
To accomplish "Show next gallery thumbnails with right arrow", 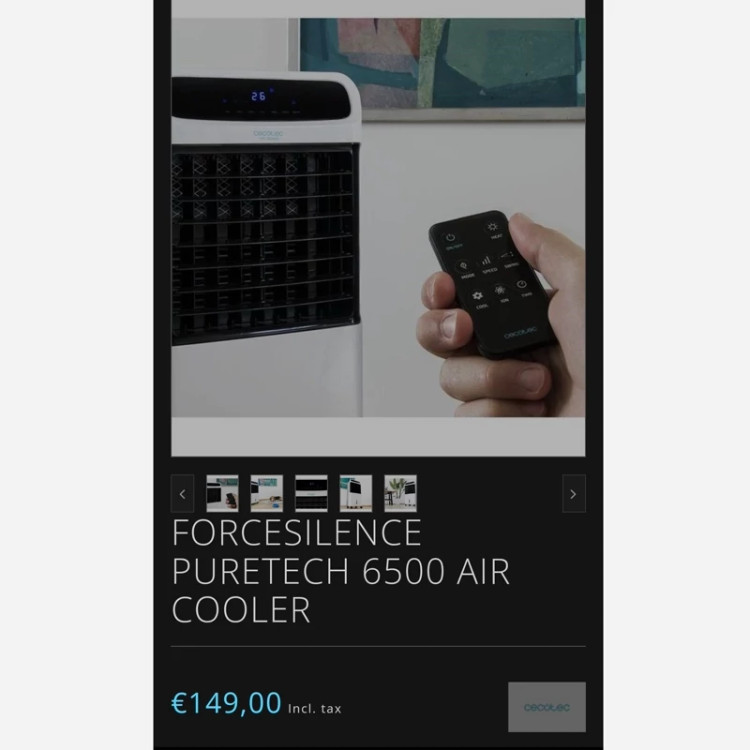I will click(573, 494).
